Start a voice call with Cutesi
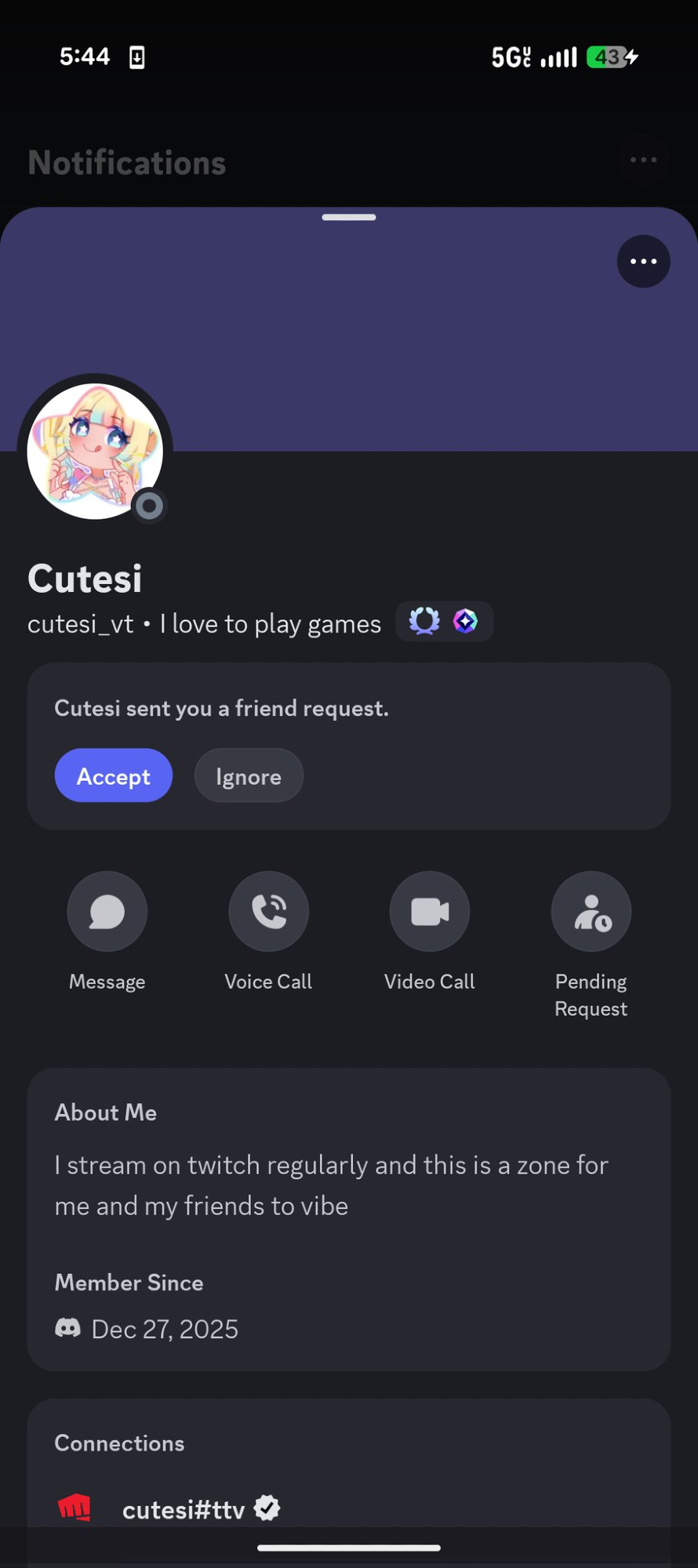The width and height of the screenshot is (698, 1568). click(x=268, y=912)
